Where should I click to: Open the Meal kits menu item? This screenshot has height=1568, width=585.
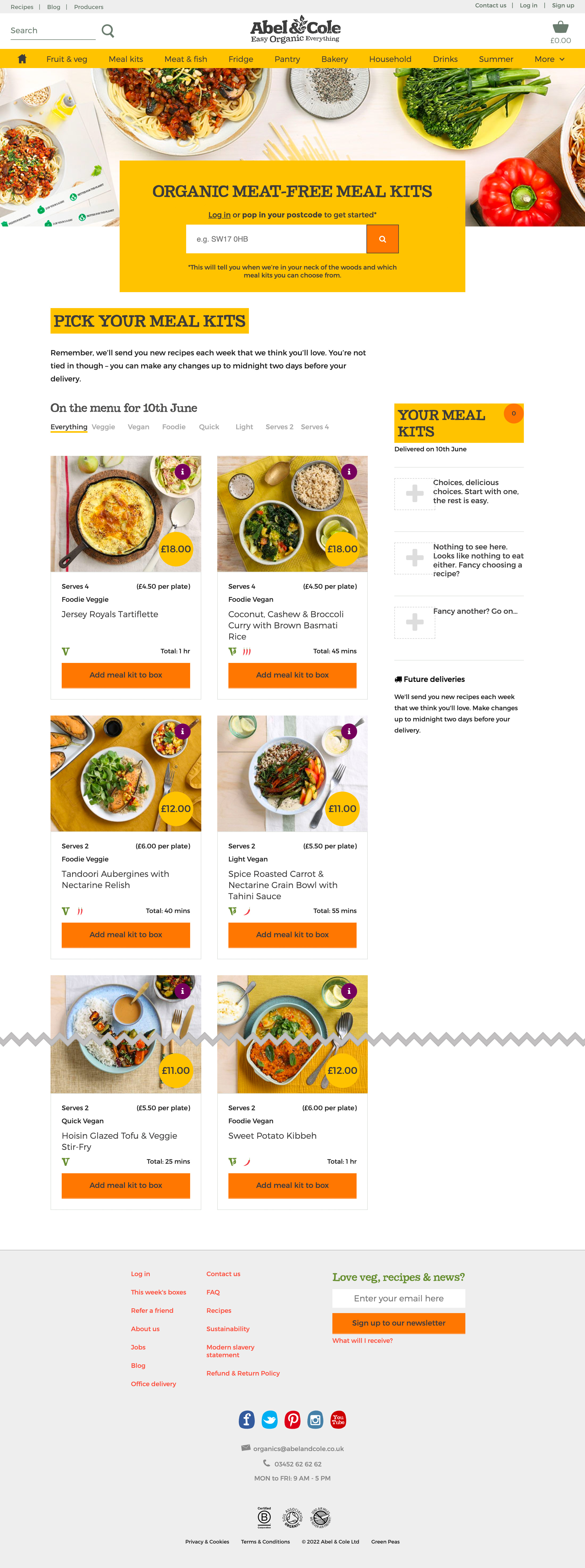126,59
